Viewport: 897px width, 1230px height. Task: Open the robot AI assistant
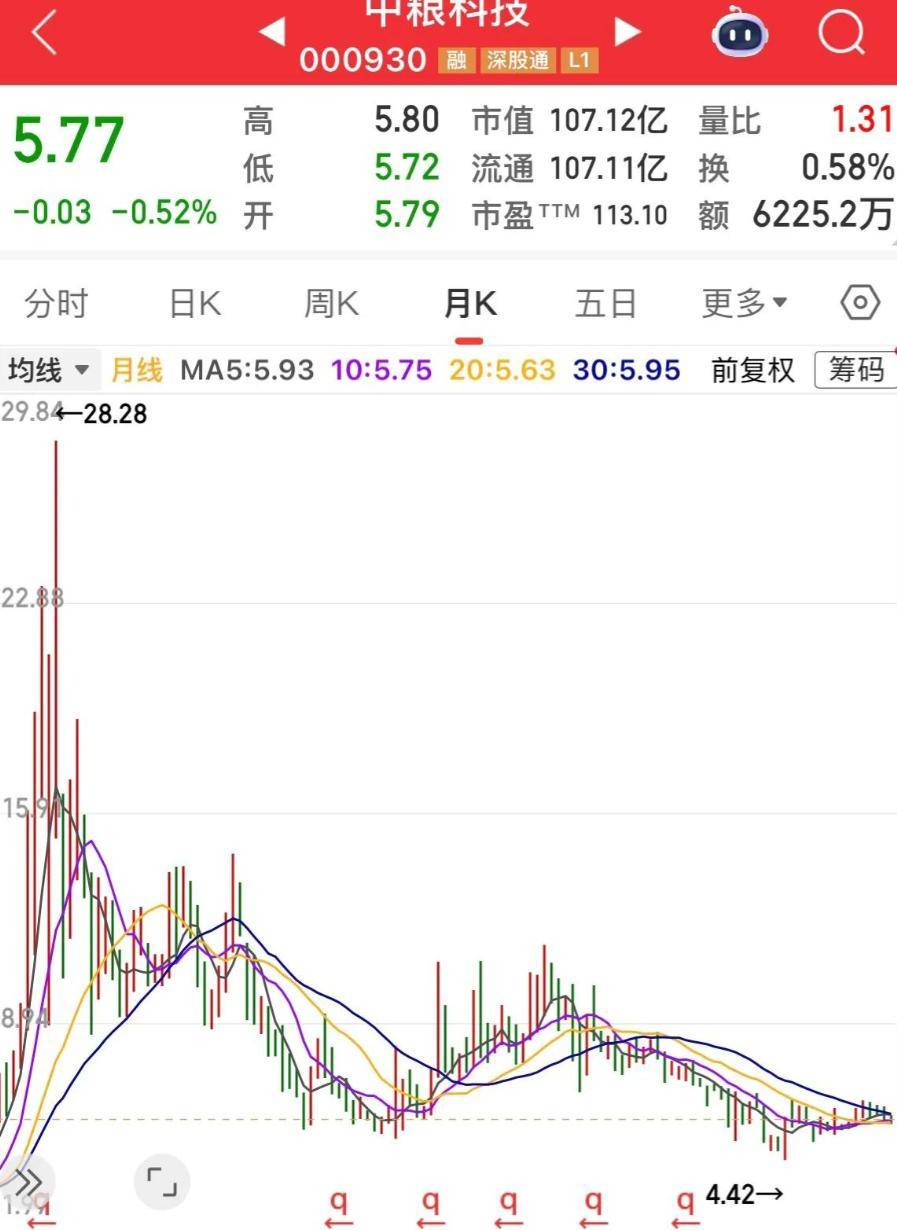point(740,36)
